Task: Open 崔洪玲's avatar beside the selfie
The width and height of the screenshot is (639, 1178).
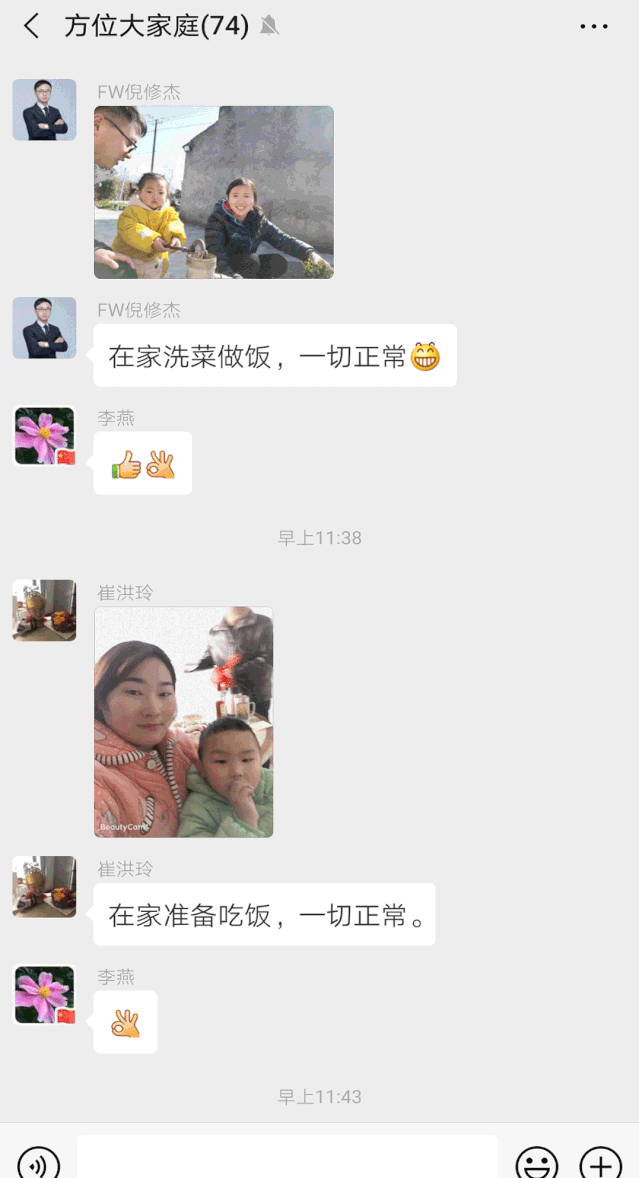Action: click(x=44, y=610)
